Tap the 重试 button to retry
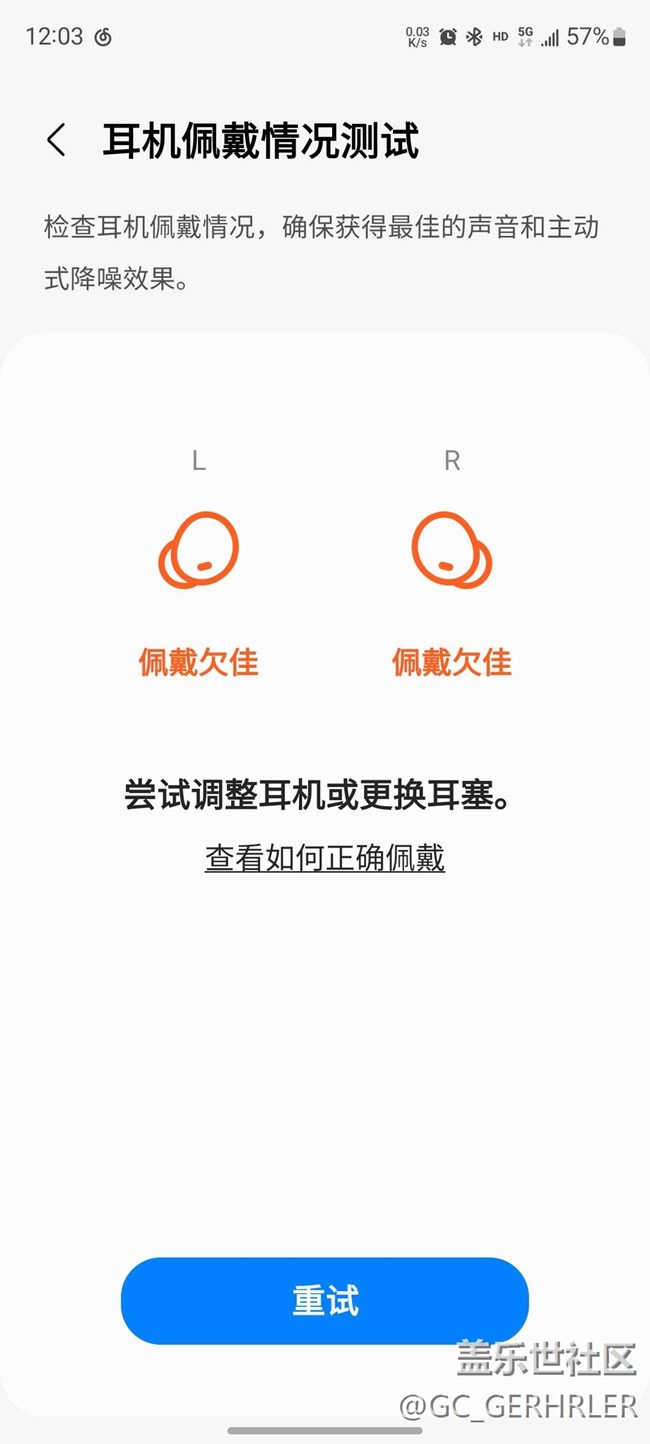The width and height of the screenshot is (650, 1444). (x=325, y=1301)
